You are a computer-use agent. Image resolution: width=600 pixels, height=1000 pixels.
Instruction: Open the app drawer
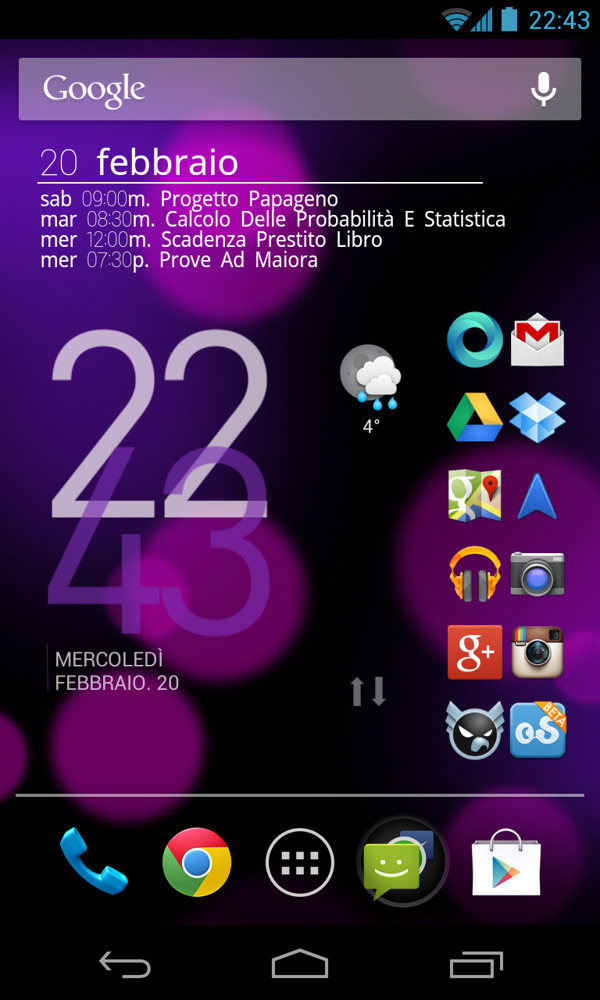click(300, 861)
